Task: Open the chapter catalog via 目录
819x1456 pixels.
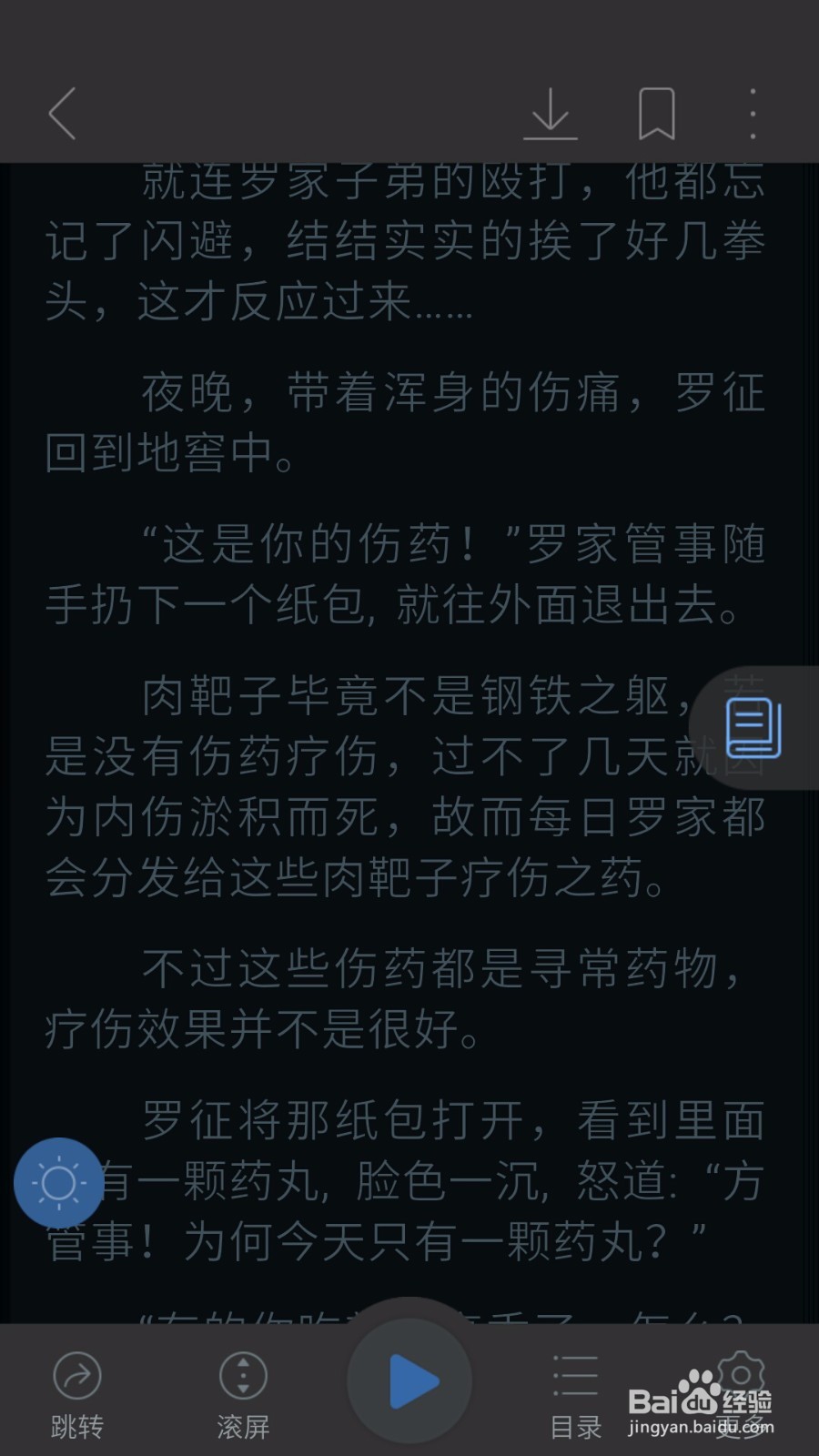Action: (575, 1379)
